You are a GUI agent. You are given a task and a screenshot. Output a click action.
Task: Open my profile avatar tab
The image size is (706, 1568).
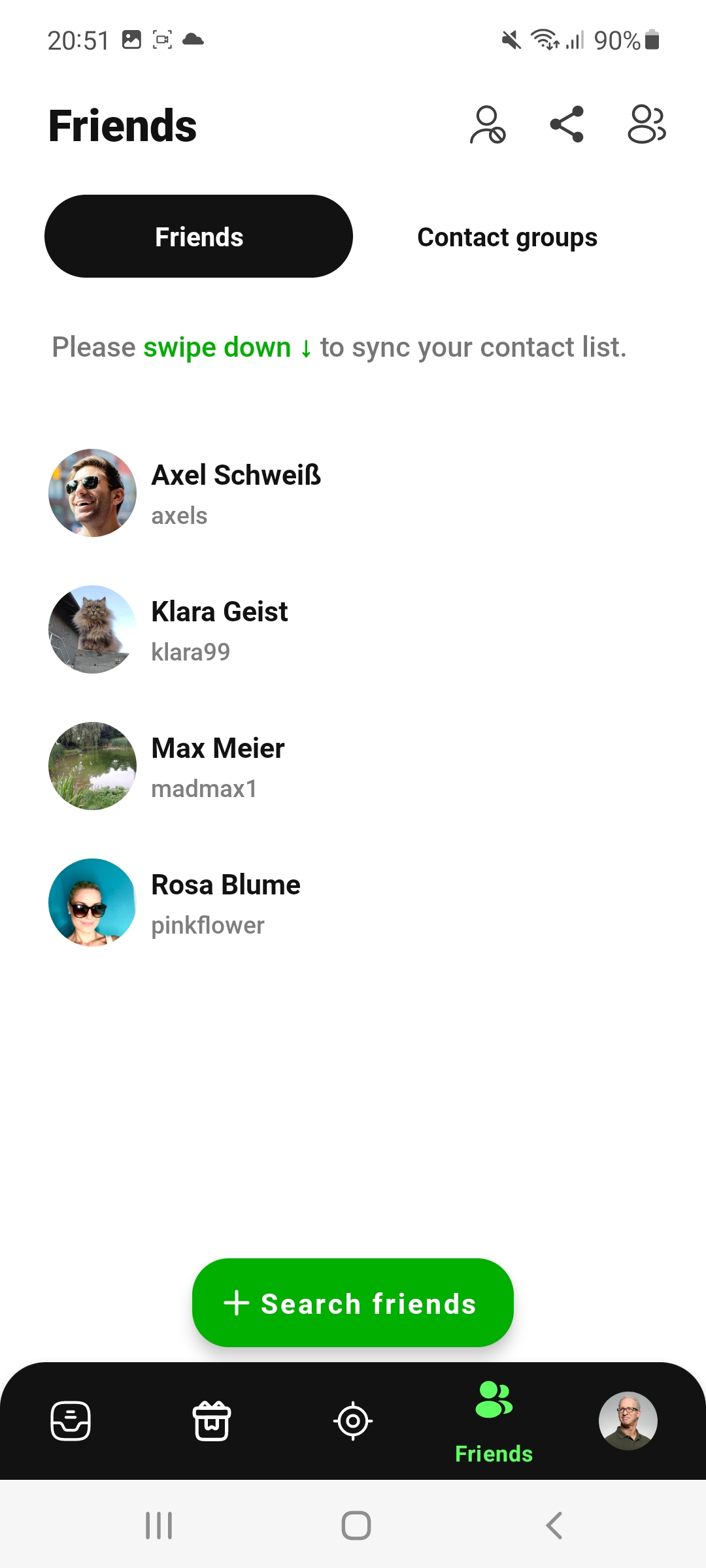click(x=628, y=1421)
